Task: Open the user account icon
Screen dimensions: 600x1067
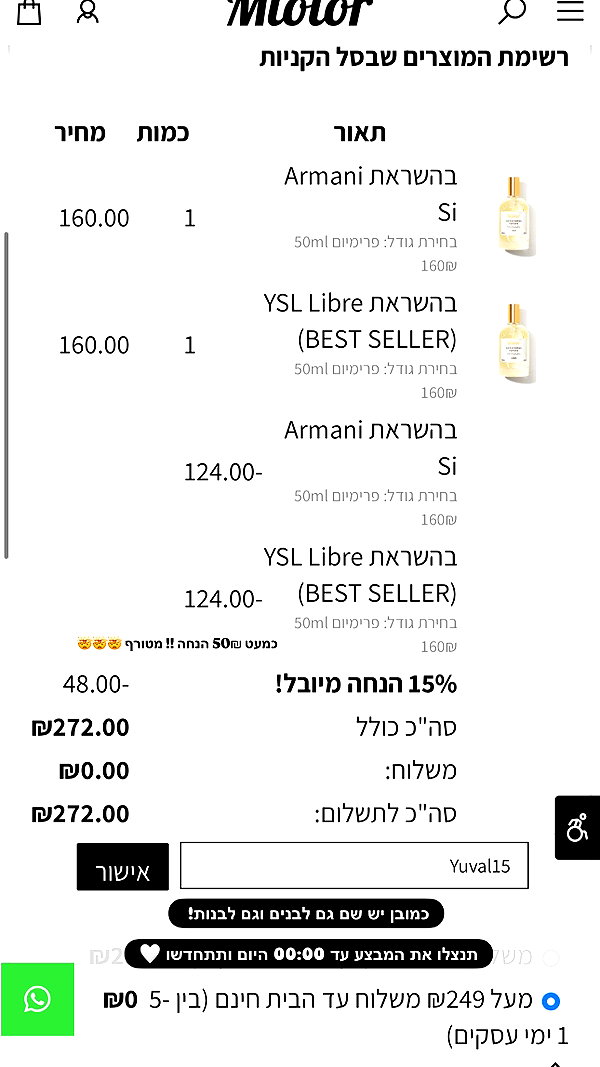Action: pos(88,12)
